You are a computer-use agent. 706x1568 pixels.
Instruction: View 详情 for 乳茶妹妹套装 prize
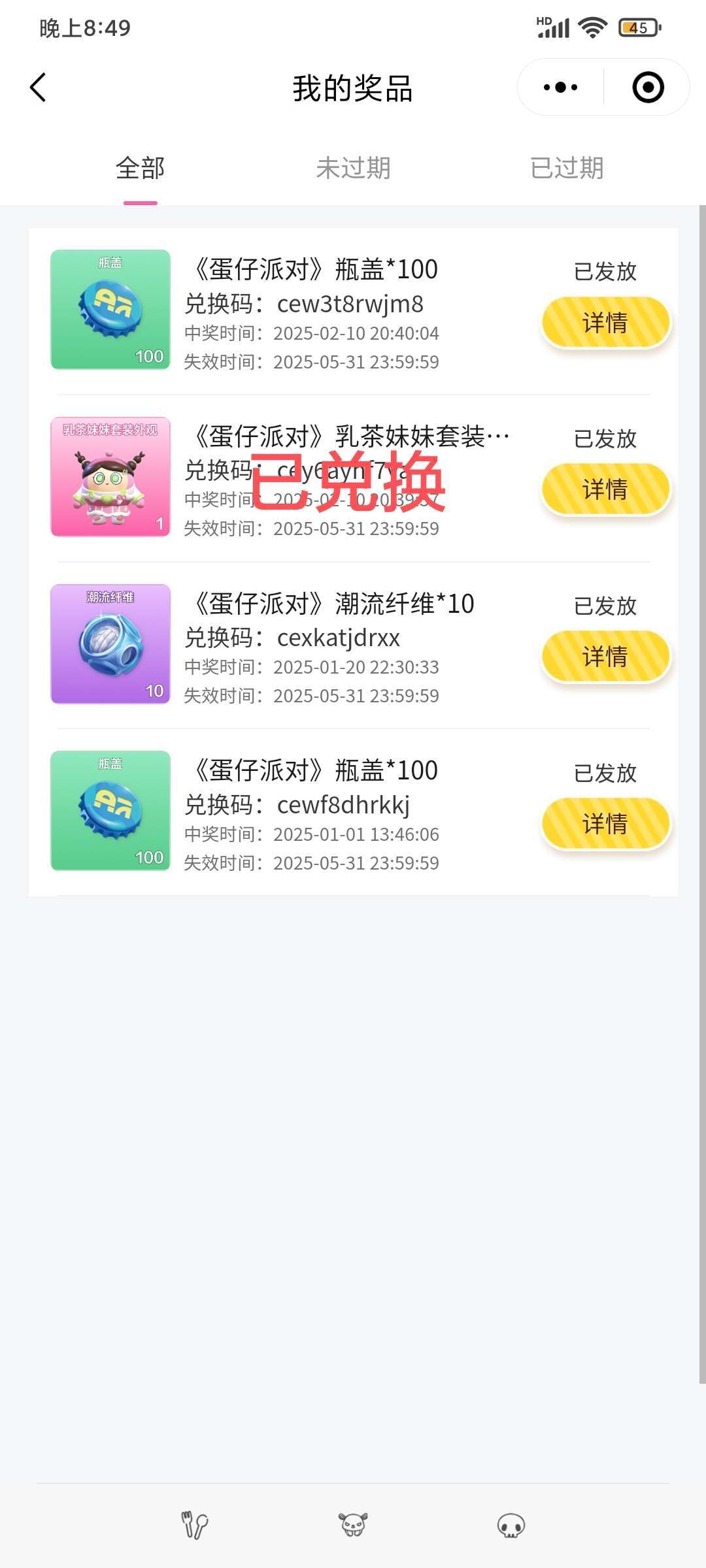[x=605, y=489]
